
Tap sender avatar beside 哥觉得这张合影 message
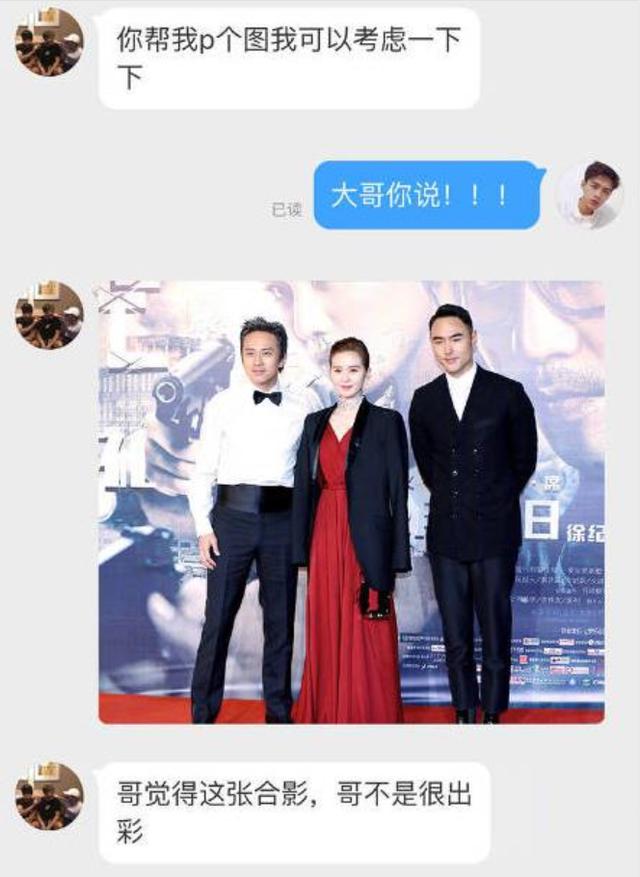coord(49,796)
